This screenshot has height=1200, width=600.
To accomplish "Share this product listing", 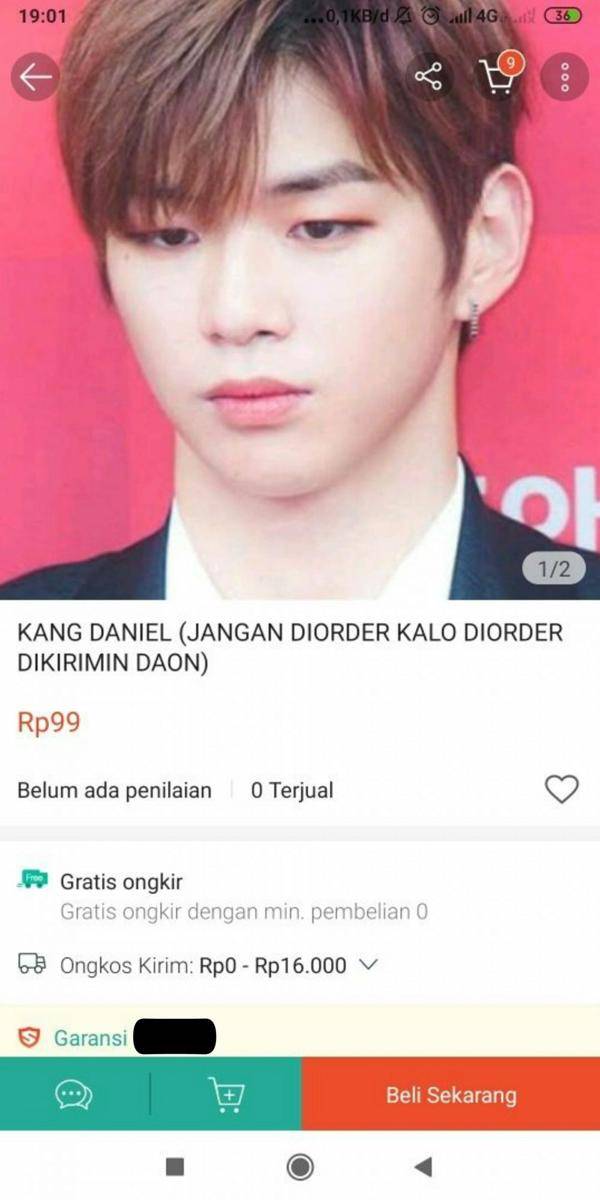I will 428,78.
